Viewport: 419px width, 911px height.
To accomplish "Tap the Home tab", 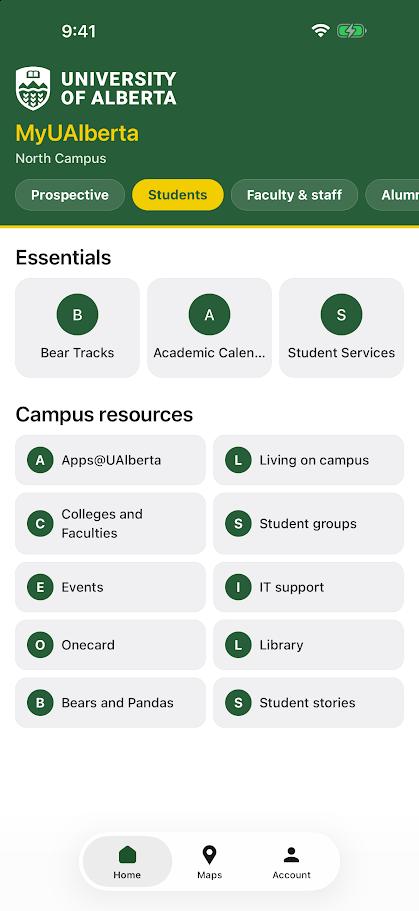I will coord(127,862).
